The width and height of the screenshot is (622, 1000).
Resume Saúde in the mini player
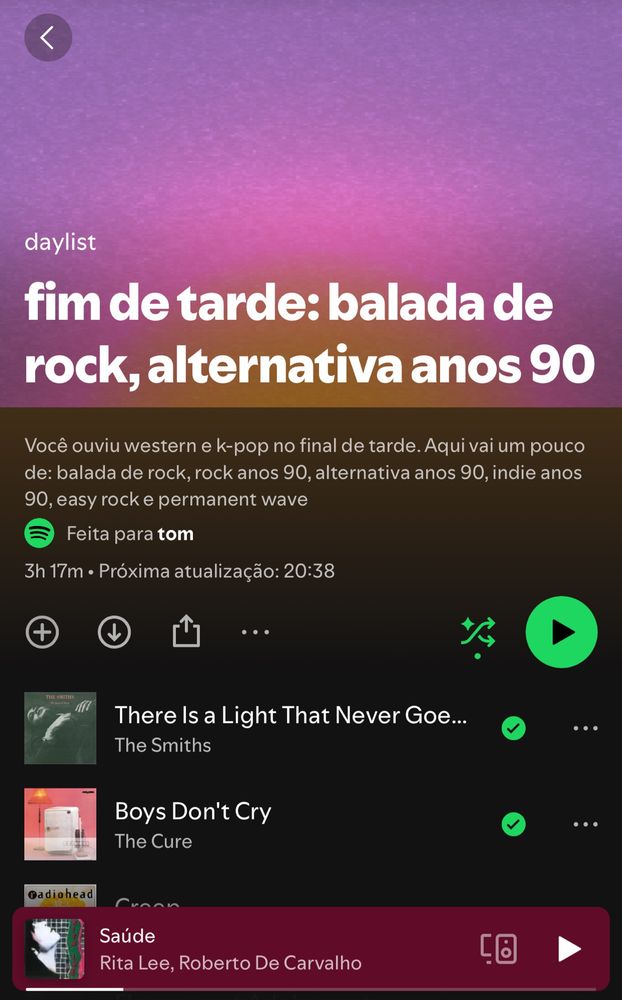pyautogui.click(x=569, y=948)
